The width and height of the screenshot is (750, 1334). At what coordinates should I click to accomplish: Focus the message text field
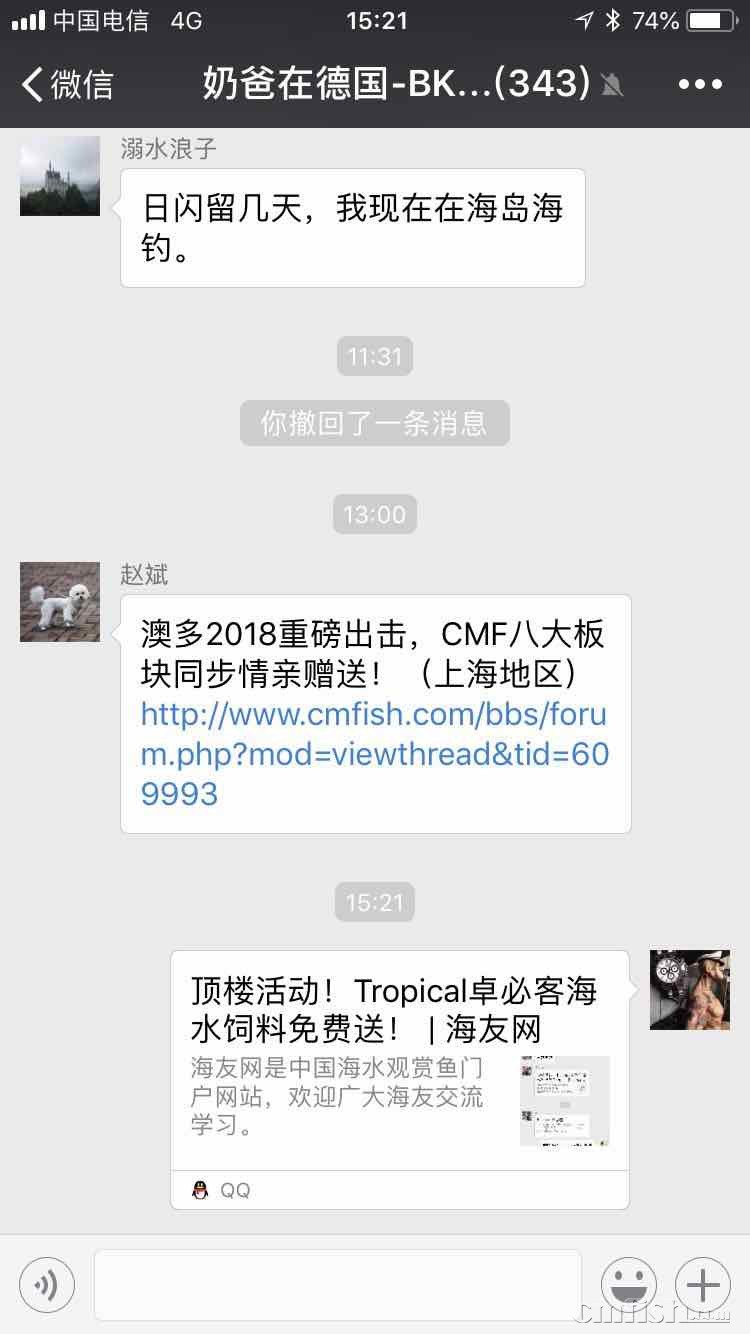point(337,1284)
